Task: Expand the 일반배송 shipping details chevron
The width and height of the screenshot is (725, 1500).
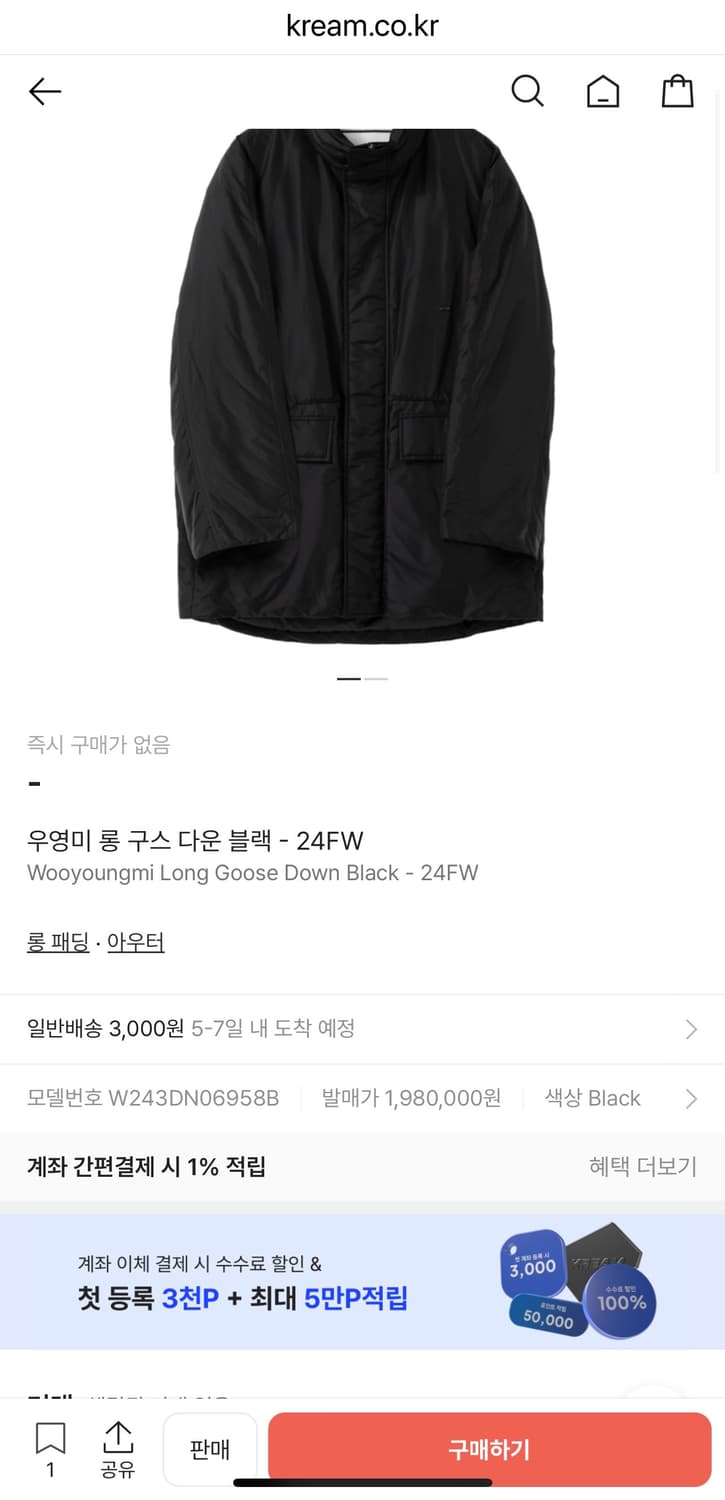Action: tap(690, 1028)
